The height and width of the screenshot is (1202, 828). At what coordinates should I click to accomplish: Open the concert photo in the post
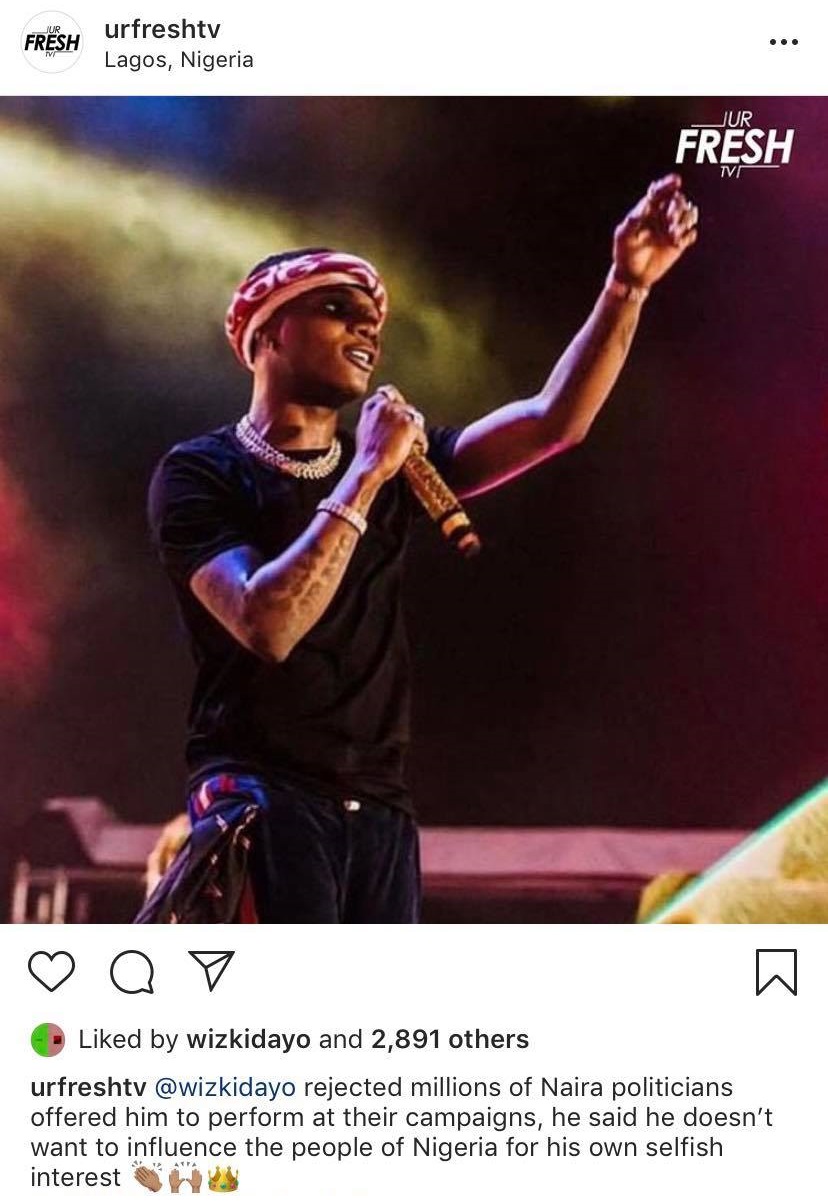414,510
